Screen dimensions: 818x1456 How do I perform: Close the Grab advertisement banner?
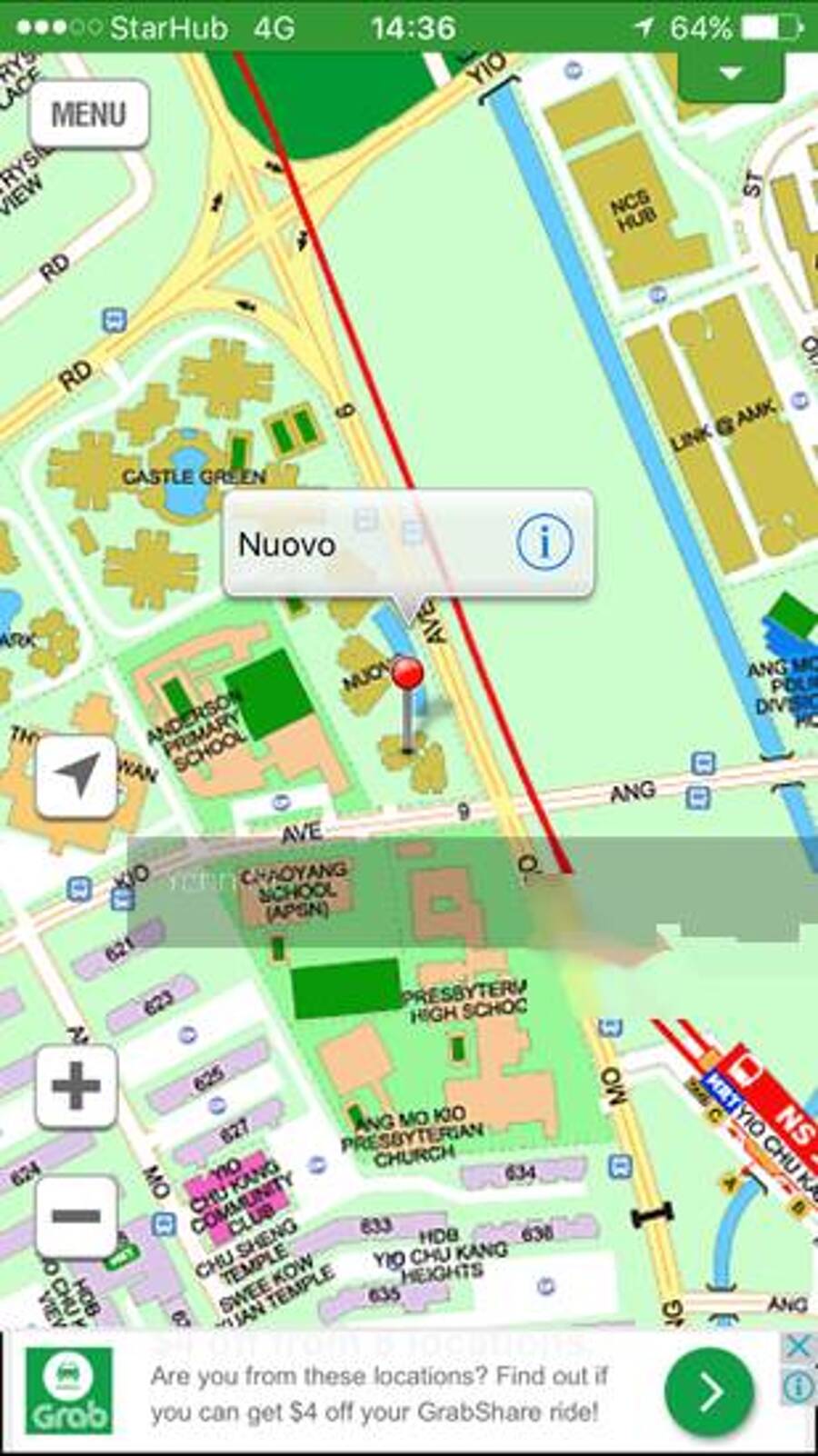coord(798,1346)
